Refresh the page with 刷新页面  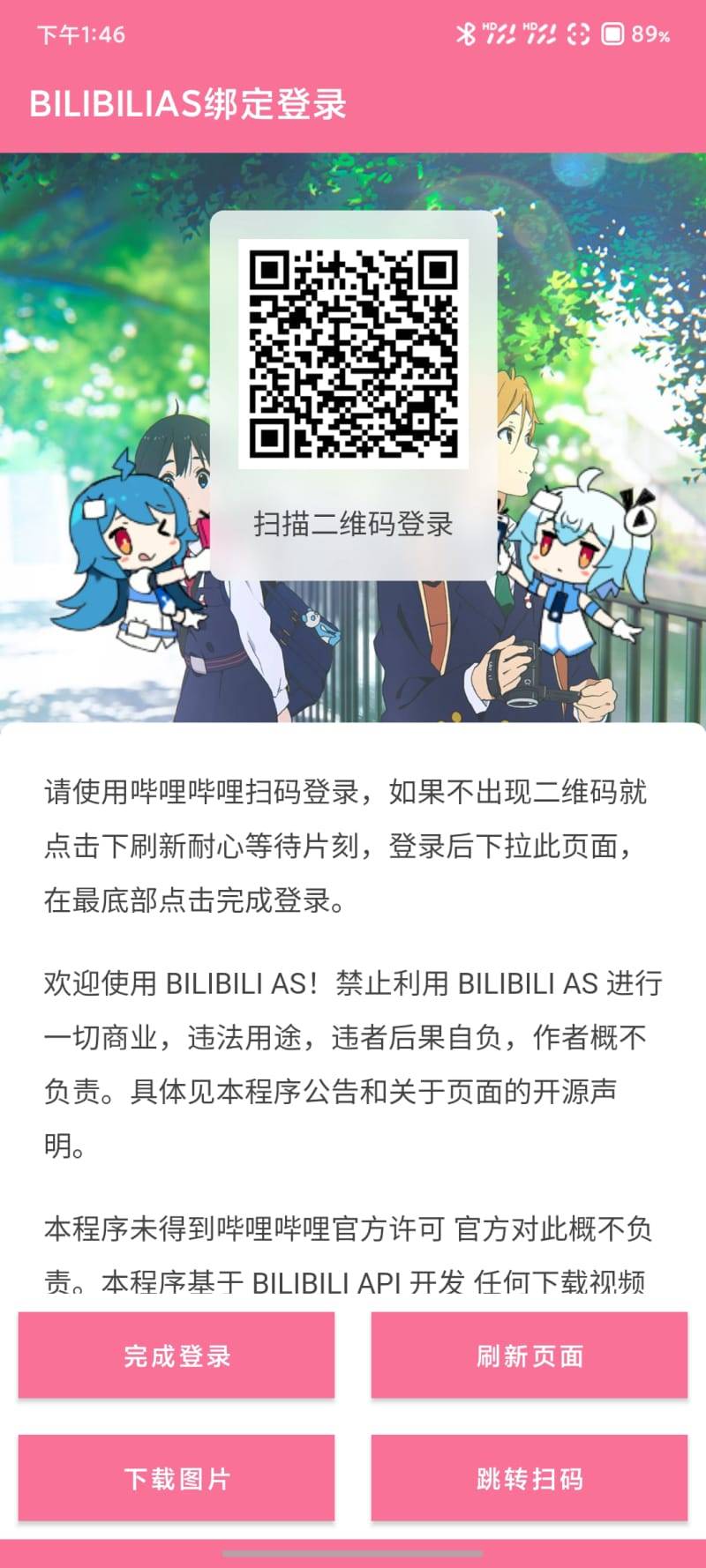[529, 1355]
